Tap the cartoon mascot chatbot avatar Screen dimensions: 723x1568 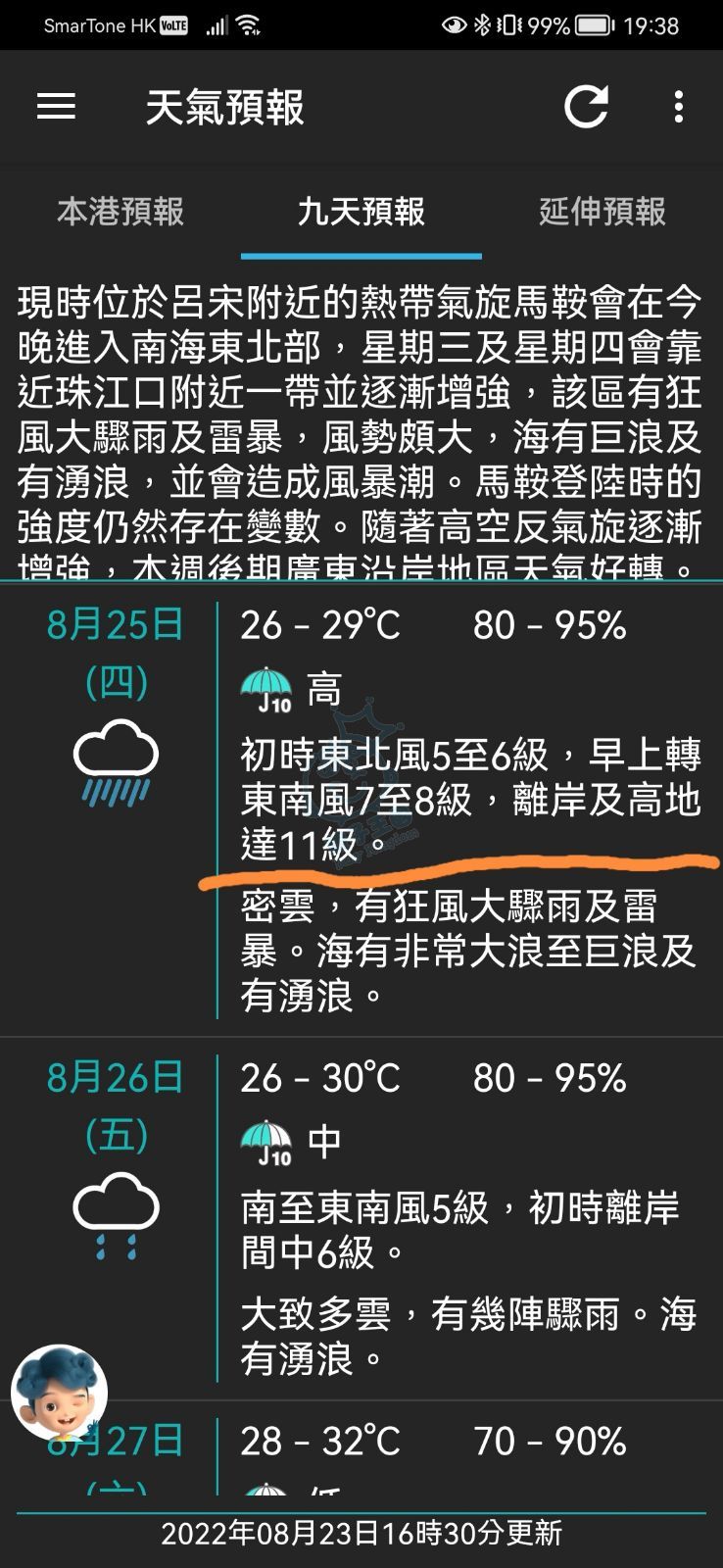59,1393
